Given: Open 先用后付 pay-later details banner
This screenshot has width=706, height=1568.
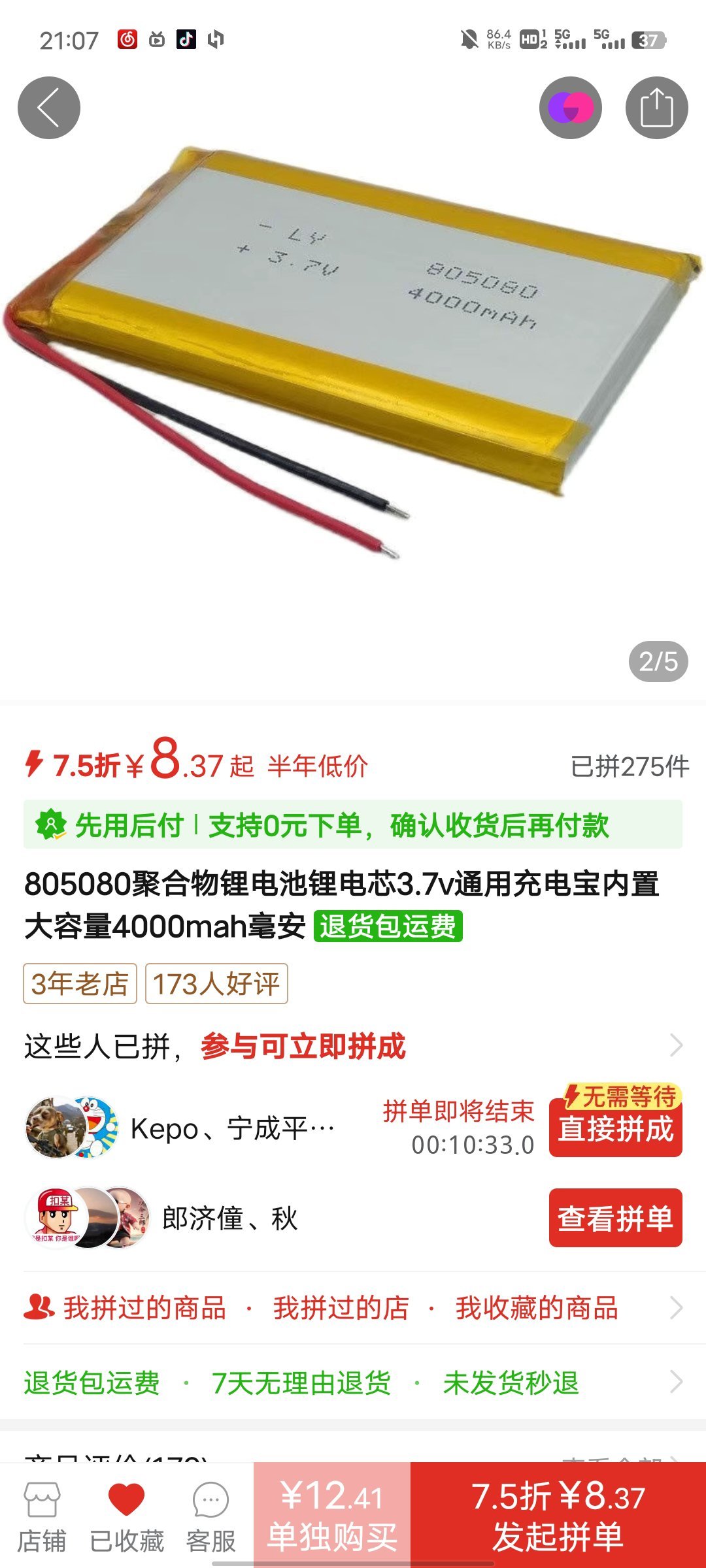Looking at the screenshot, I should 353,825.
